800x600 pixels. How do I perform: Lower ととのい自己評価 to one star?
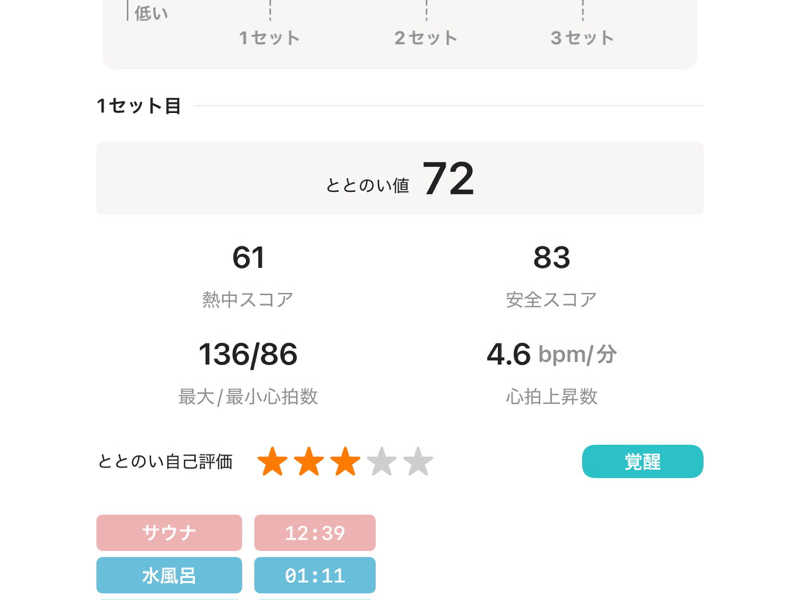click(x=273, y=462)
